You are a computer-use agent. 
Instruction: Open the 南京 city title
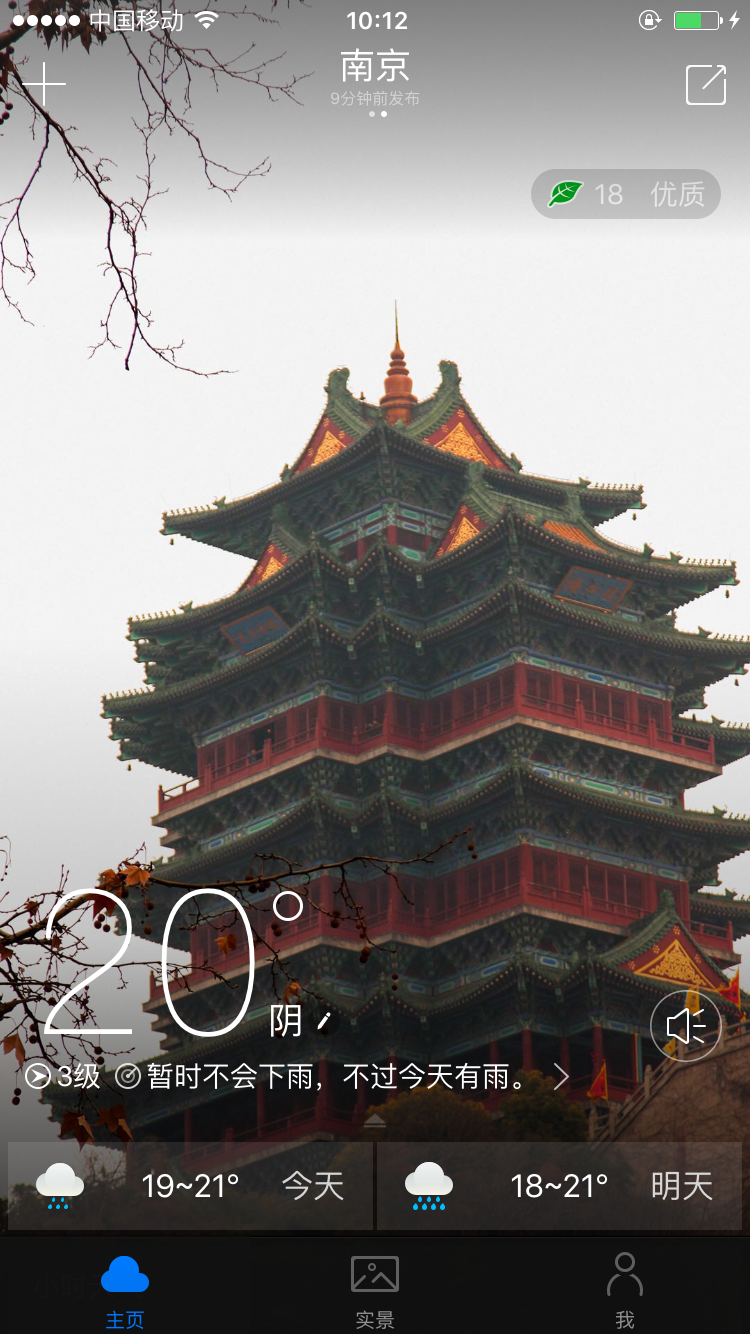[x=375, y=68]
